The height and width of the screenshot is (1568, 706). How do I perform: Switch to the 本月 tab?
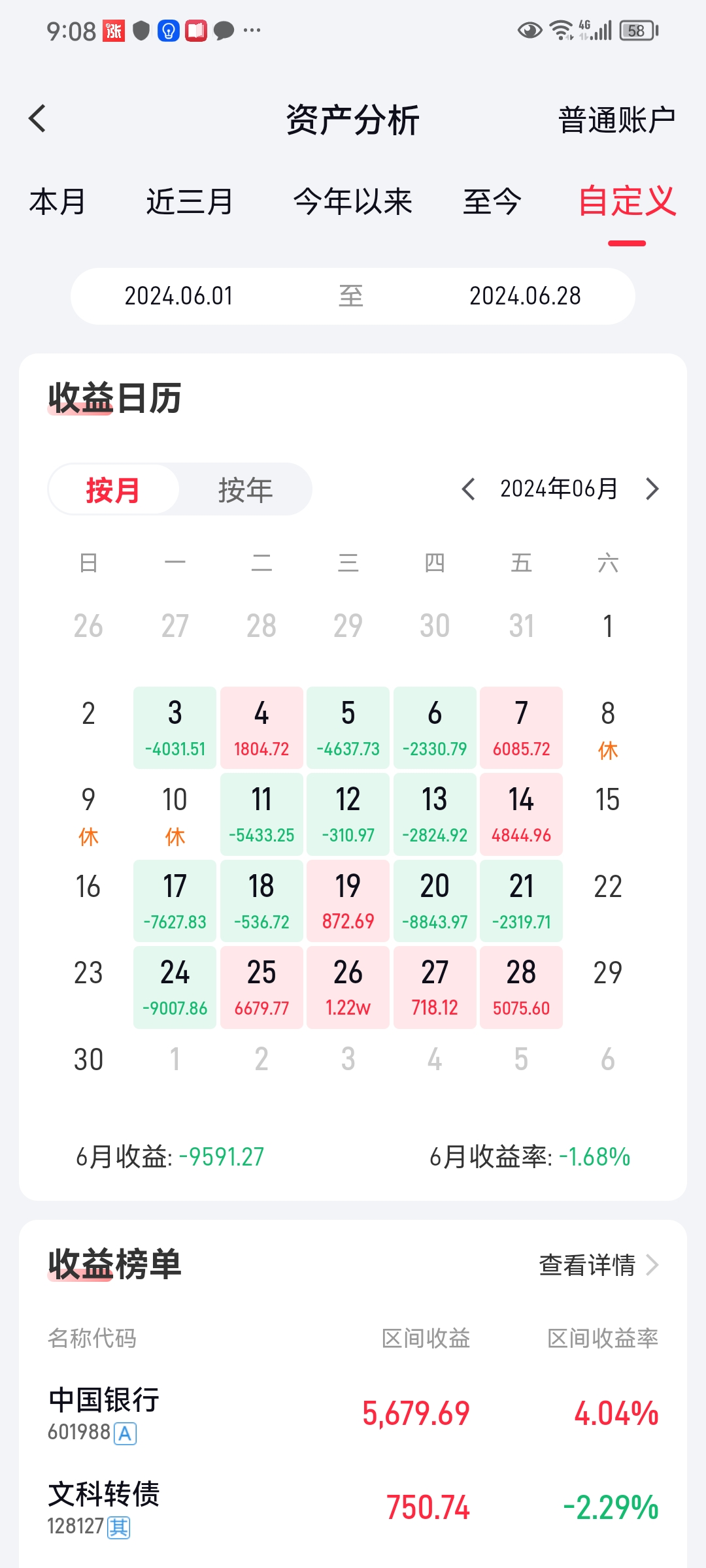pos(58,201)
